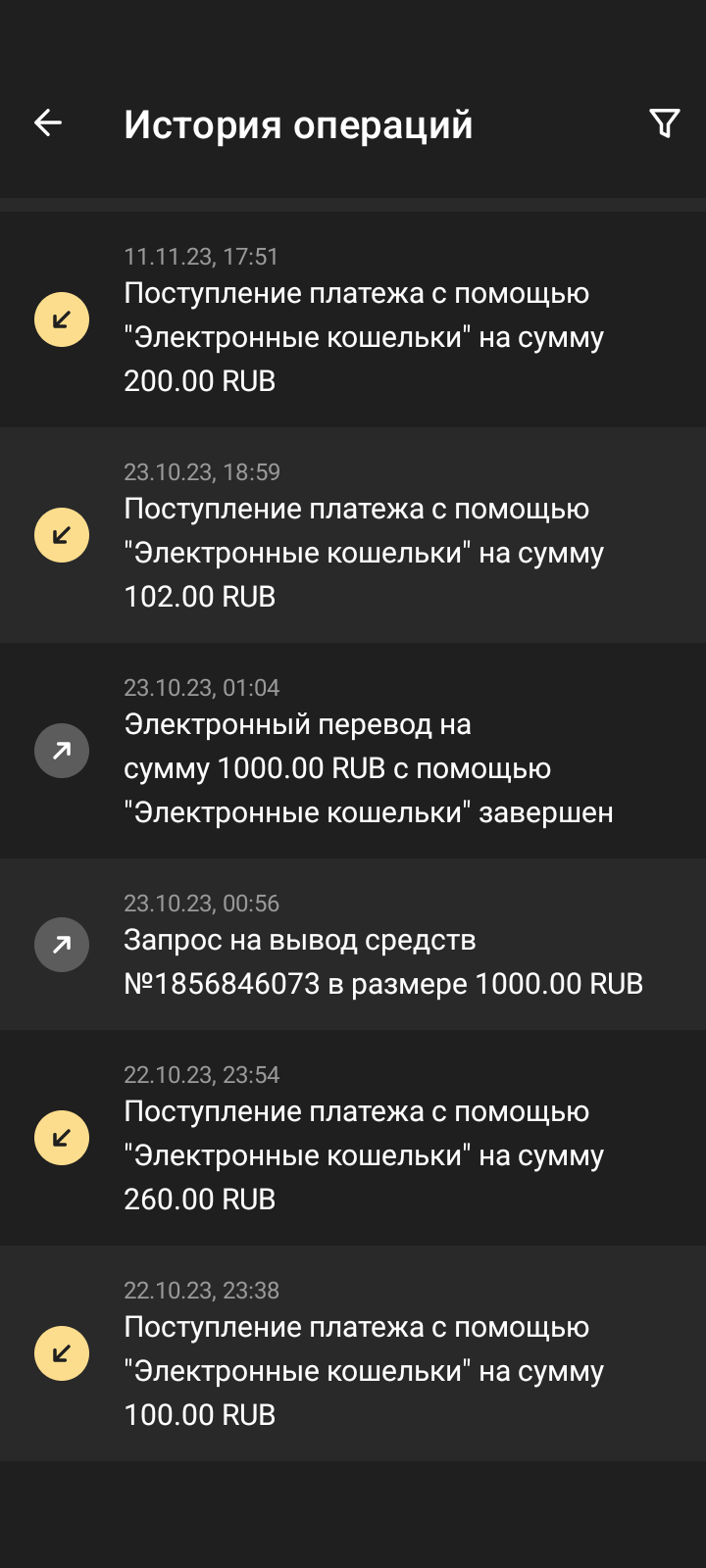Tap incoming payment icon for 100.00 RUB deposit
This screenshot has height=1568, width=706.
pos(61,1352)
